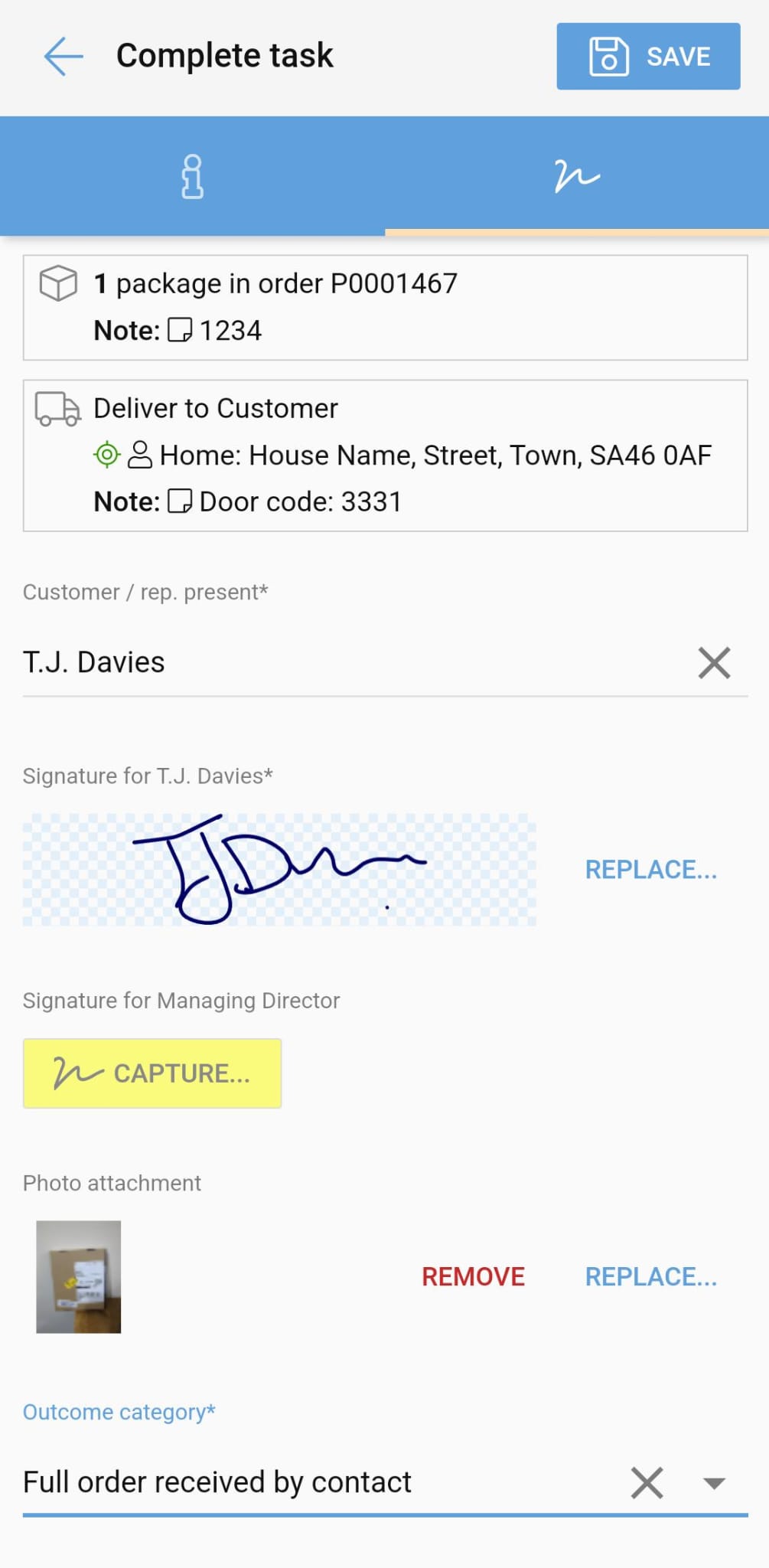769x1568 pixels.
Task: Open the T.J. Davies signature image
Action: (279, 870)
